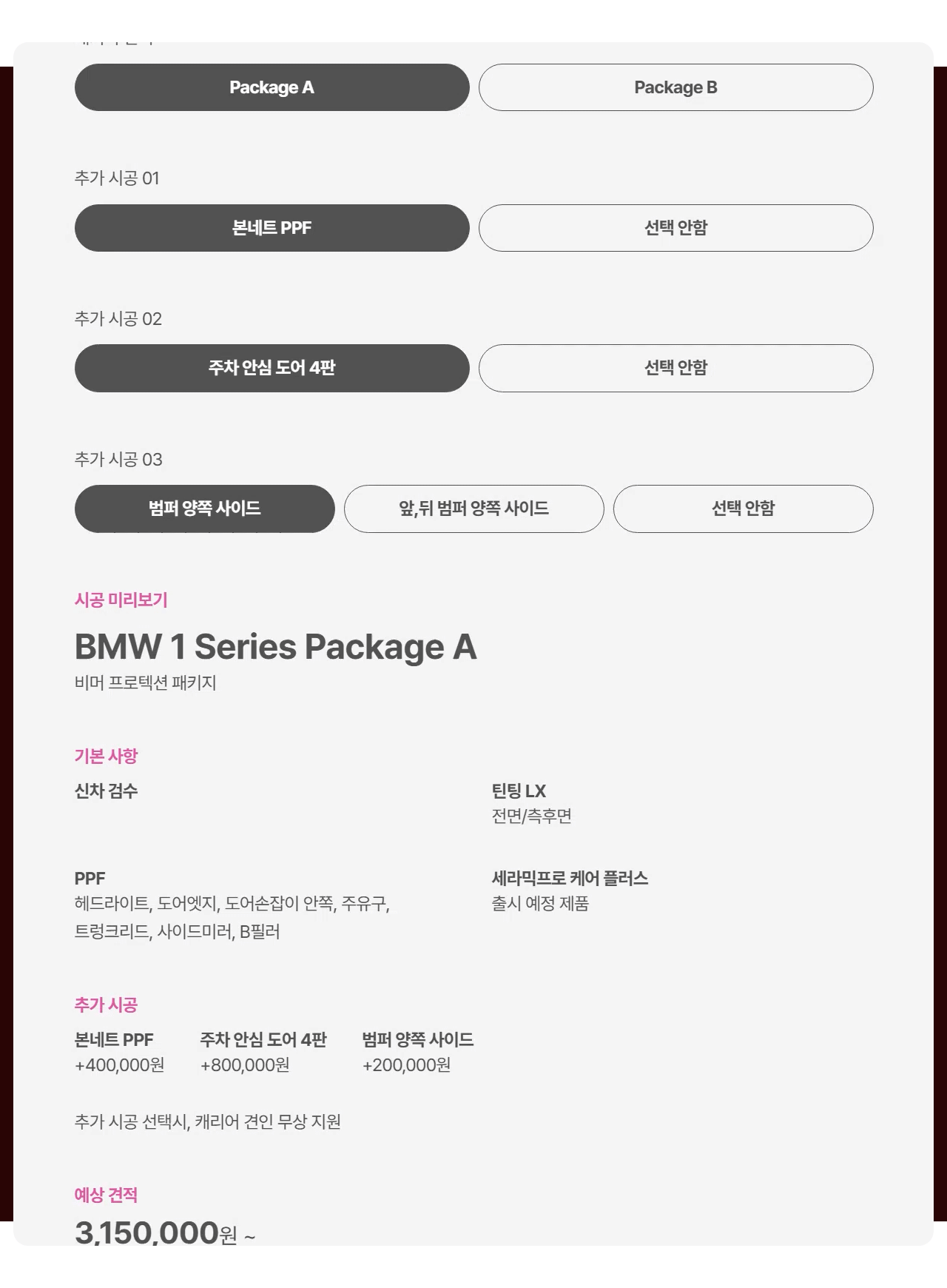
Task: Select 선택 안함 under 추가 시공 03
Action: pyautogui.click(x=743, y=509)
